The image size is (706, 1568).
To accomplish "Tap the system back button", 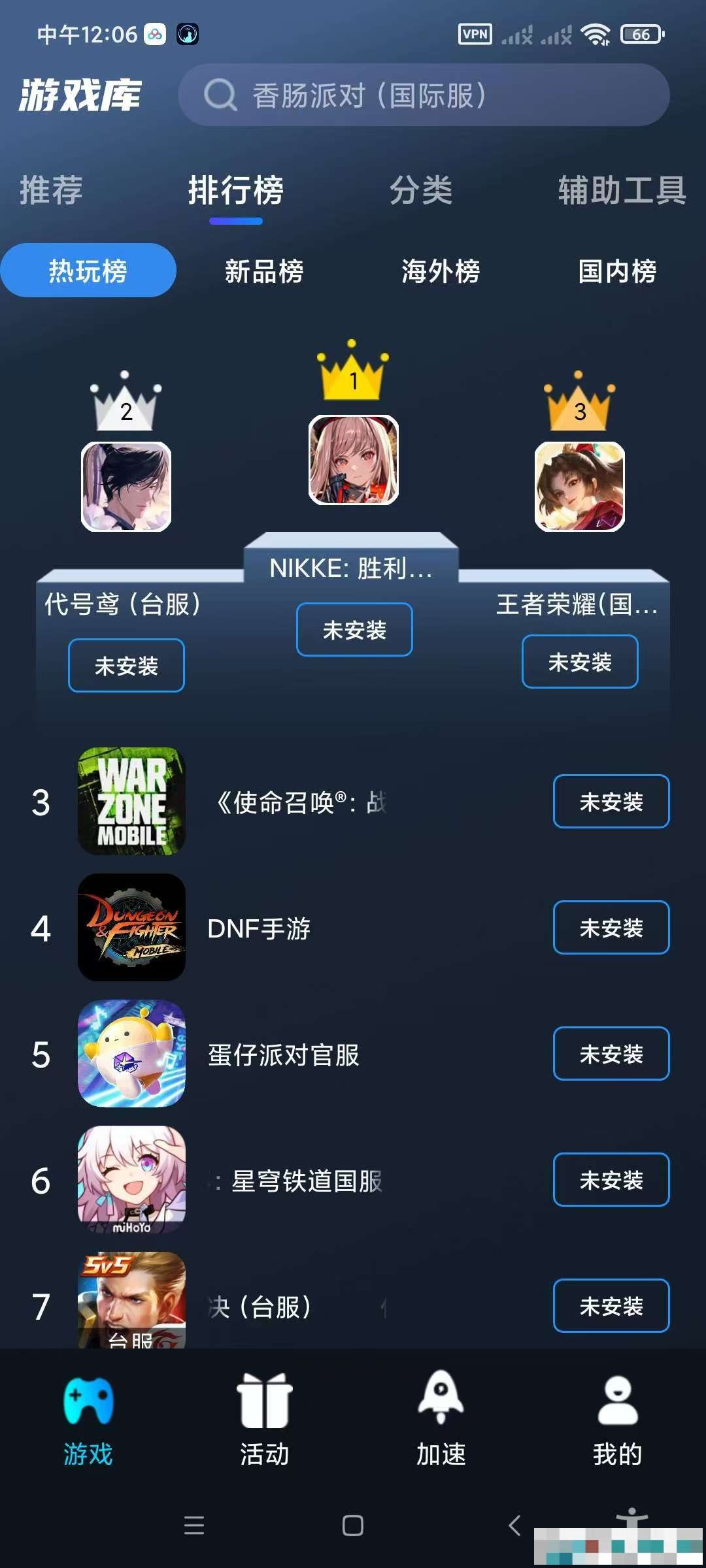I will tap(514, 1526).
